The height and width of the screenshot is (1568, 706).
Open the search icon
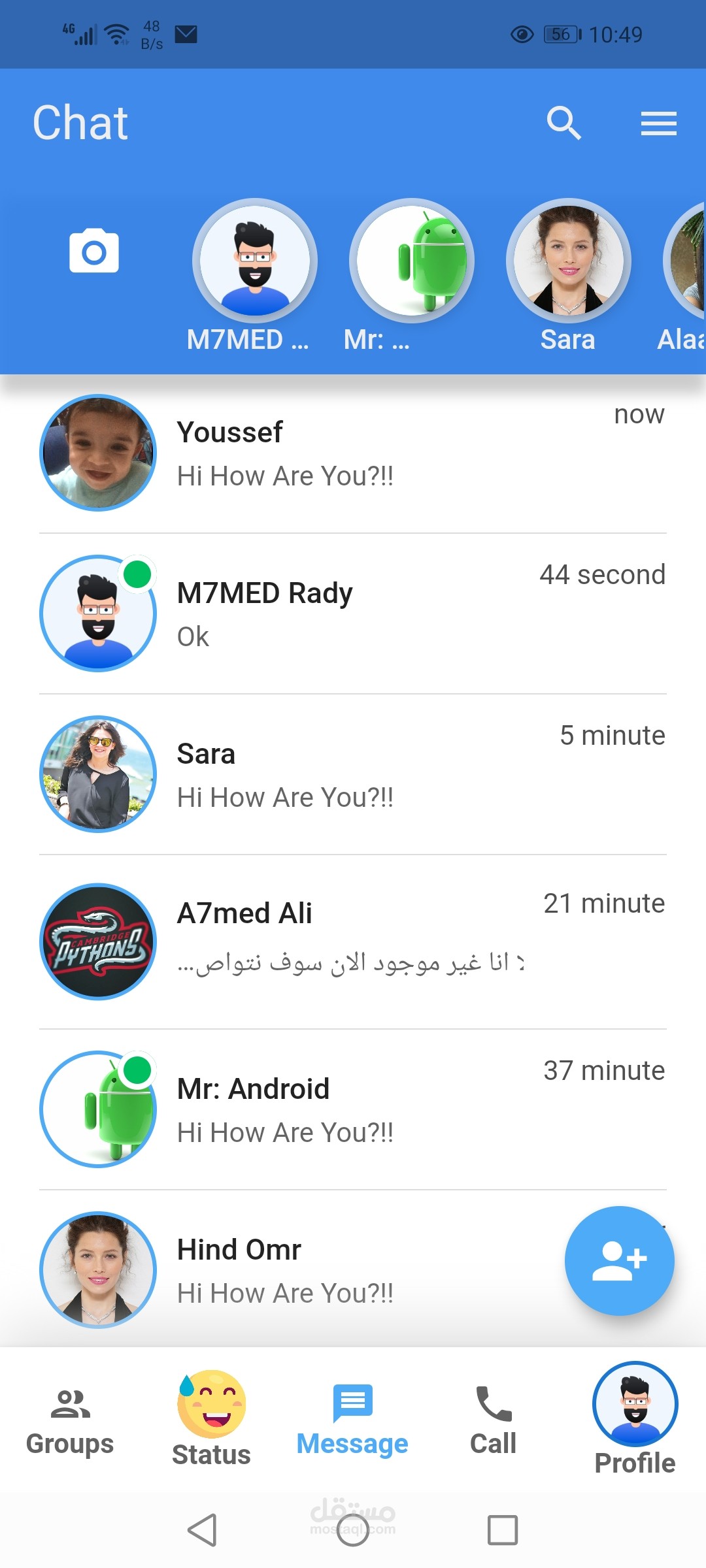point(563,123)
